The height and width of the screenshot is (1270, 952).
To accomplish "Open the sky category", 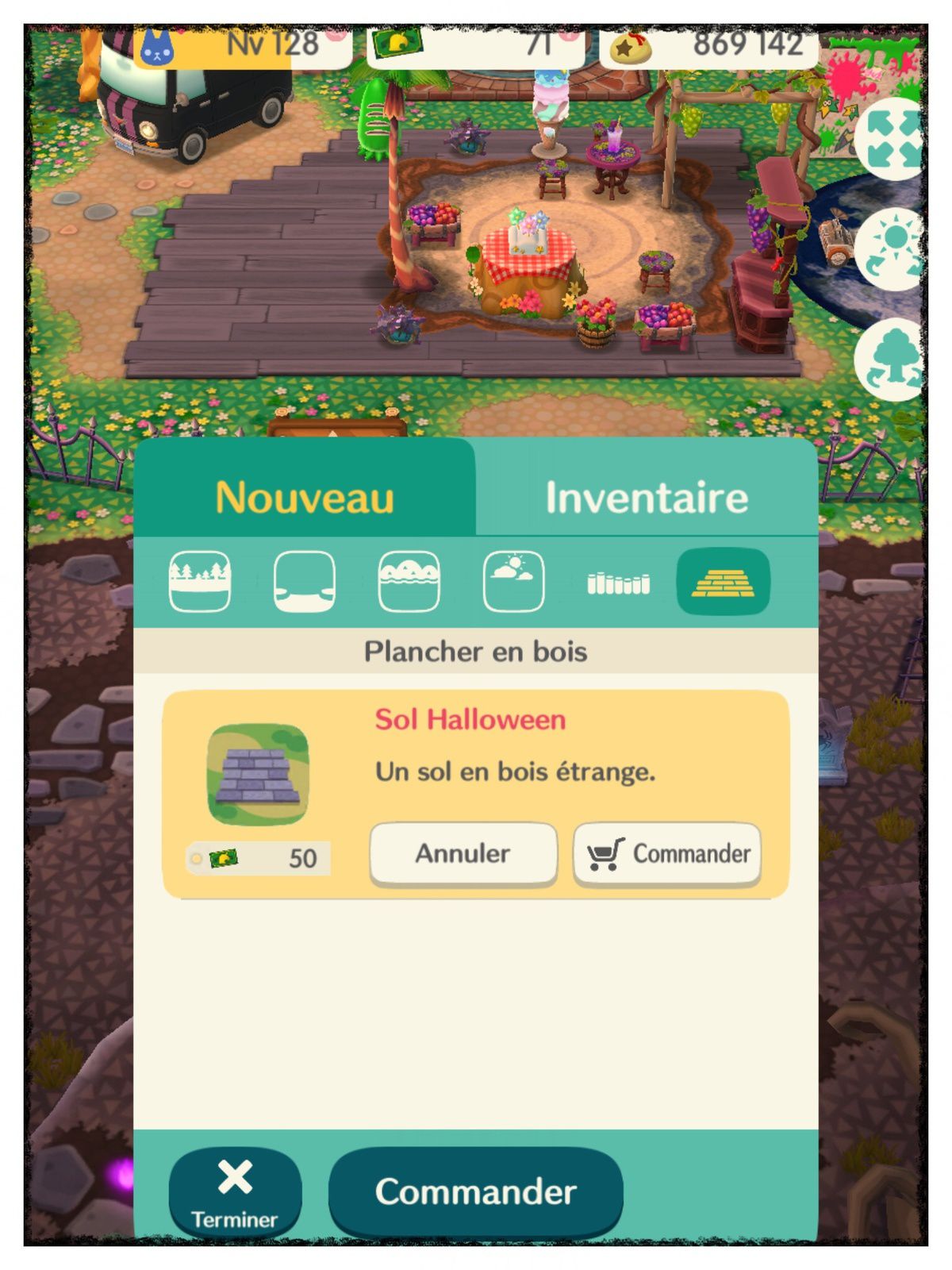I will coord(514,582).
